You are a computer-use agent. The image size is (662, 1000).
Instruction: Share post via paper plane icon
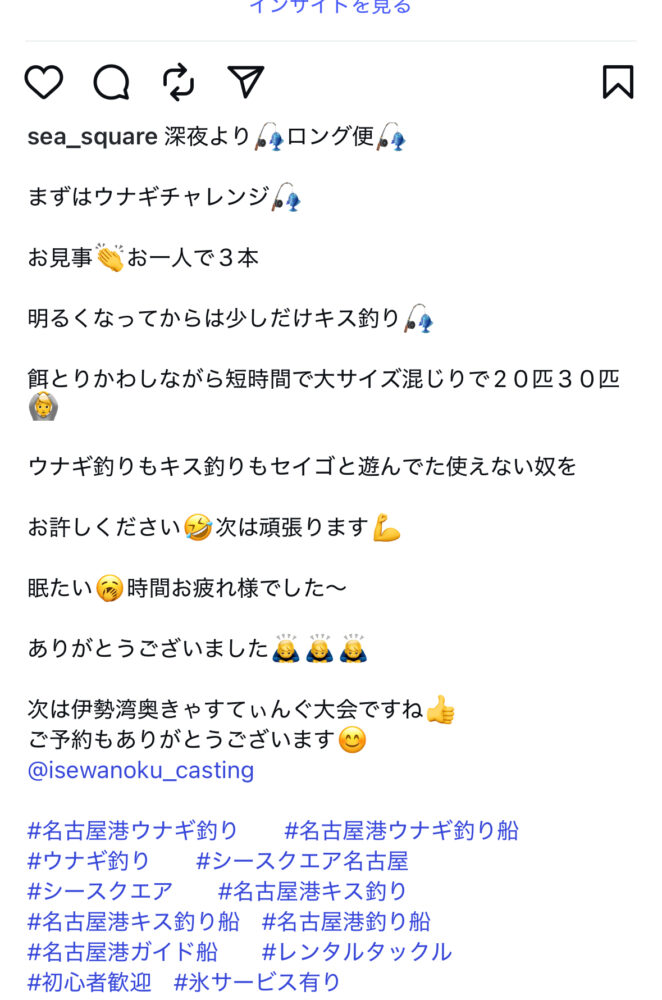click(x=245, y=82)
